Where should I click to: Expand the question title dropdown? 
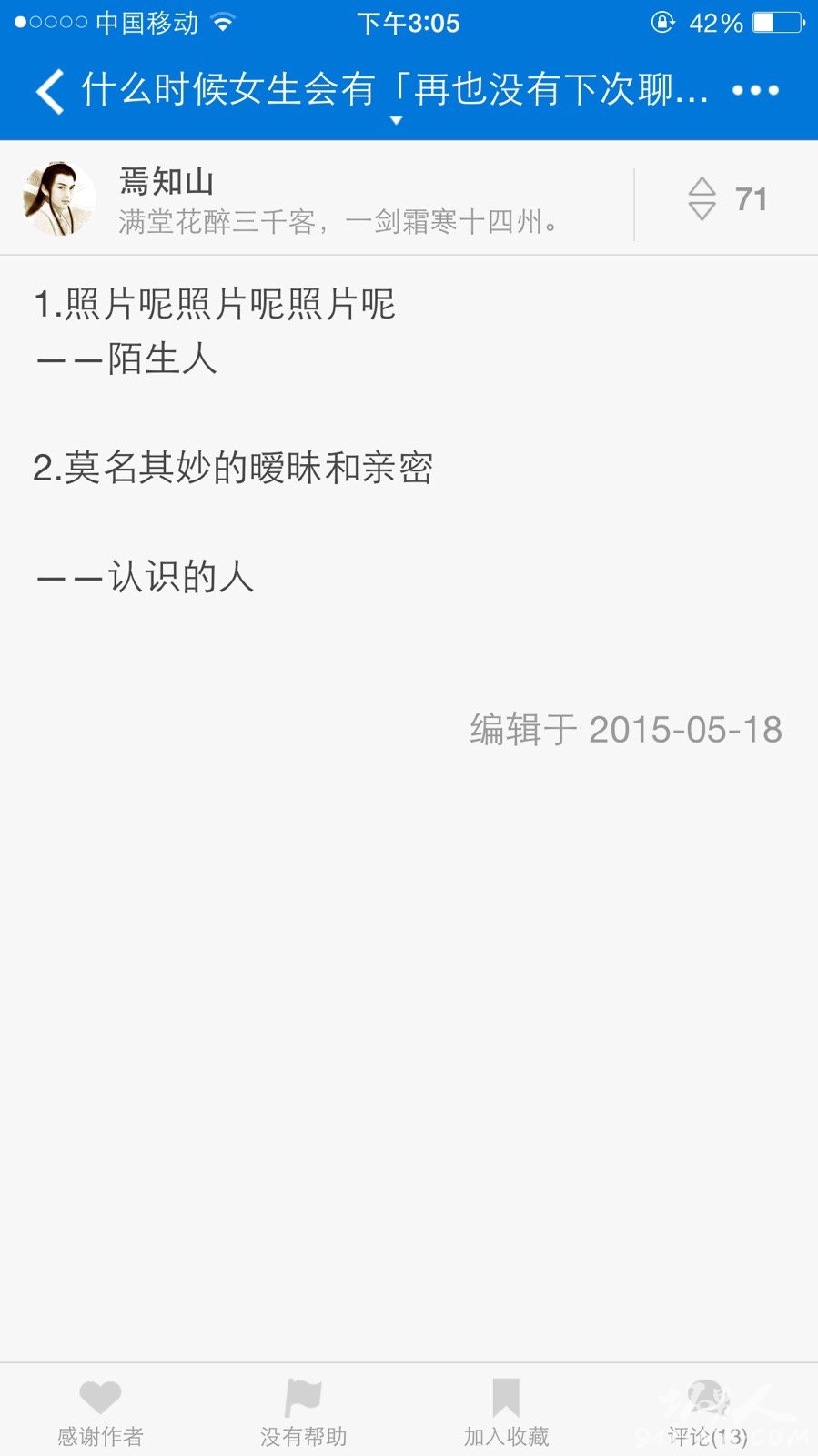pos(396,120)
